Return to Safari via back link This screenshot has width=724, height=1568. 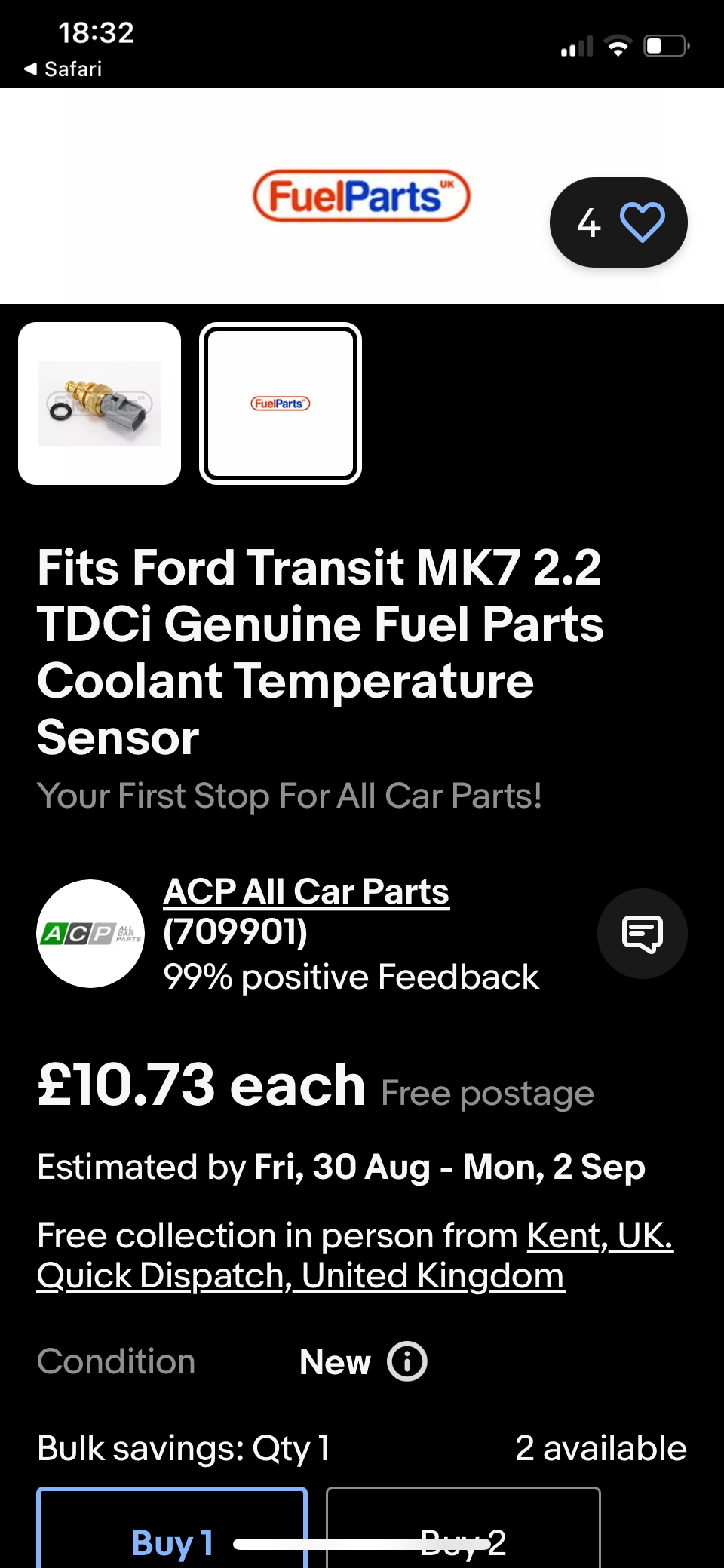coord(63,69)
